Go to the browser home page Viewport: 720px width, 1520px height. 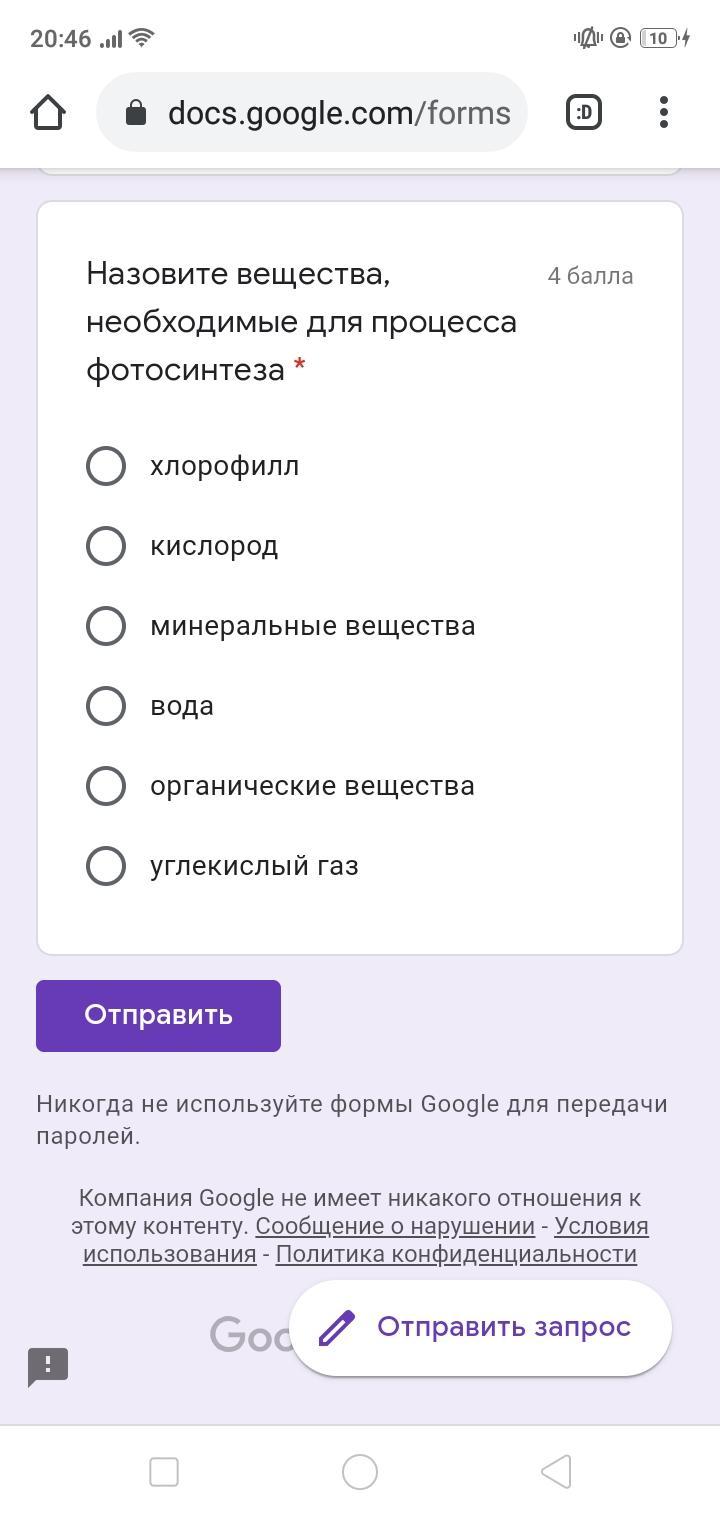tap(48, 113)
